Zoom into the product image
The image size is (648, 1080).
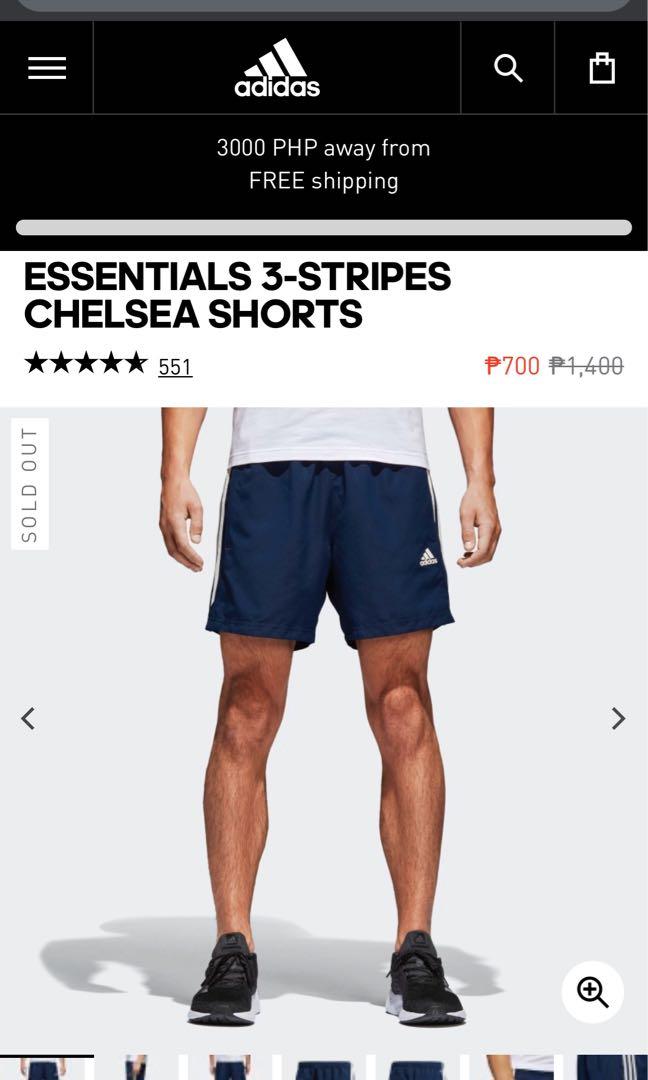(592, 992)
